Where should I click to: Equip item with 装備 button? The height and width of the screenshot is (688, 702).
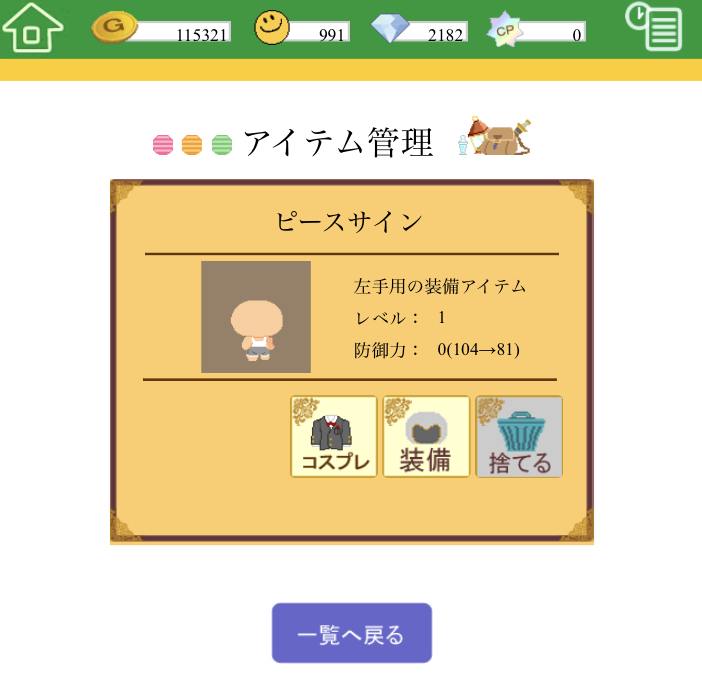click(426, 437)
